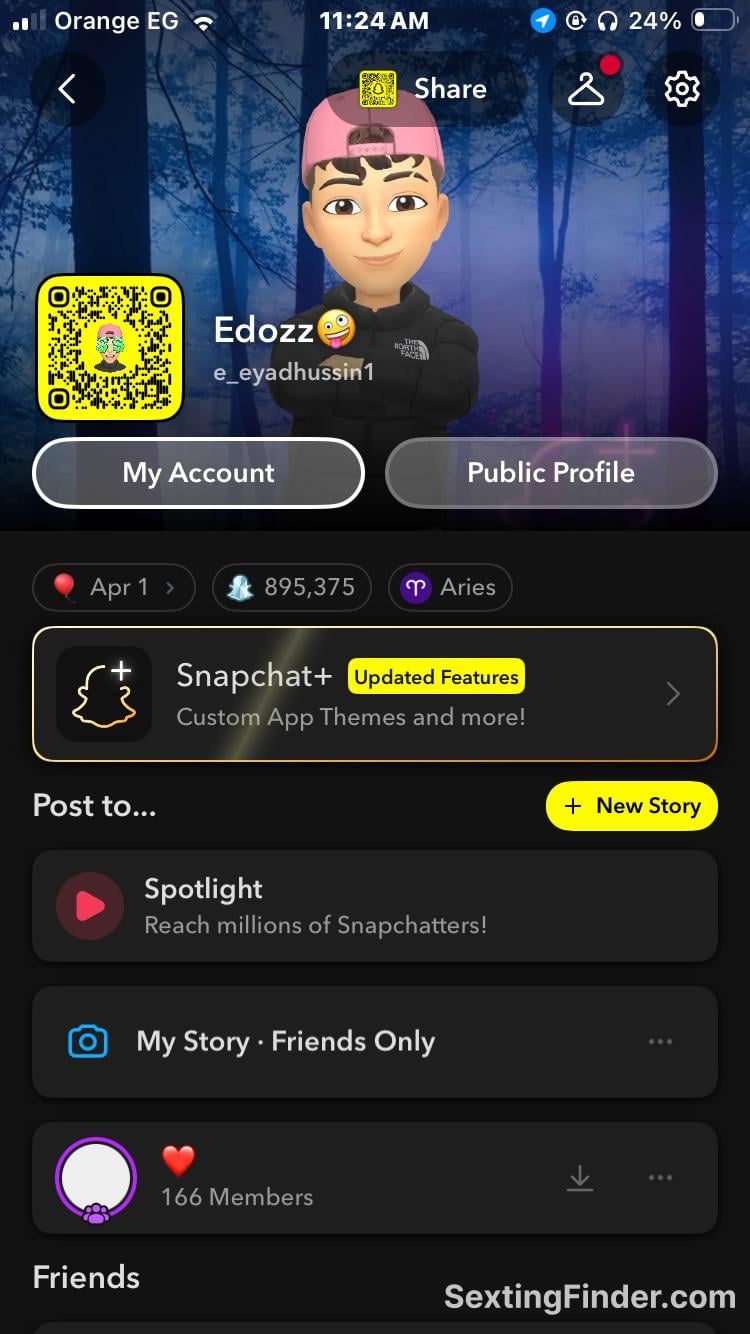Enlarge the yellow Snapcode tile
Screen dimensions: 750x1334
pos(110,347)
